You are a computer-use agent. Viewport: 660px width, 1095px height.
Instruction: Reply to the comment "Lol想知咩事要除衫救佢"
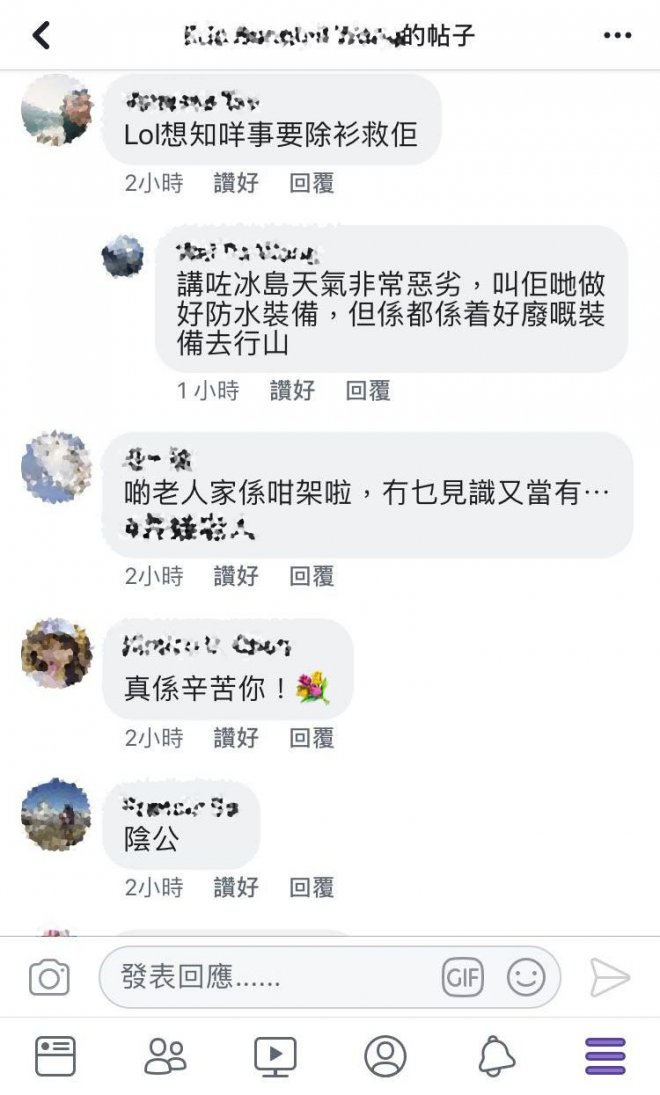point(312,183)
